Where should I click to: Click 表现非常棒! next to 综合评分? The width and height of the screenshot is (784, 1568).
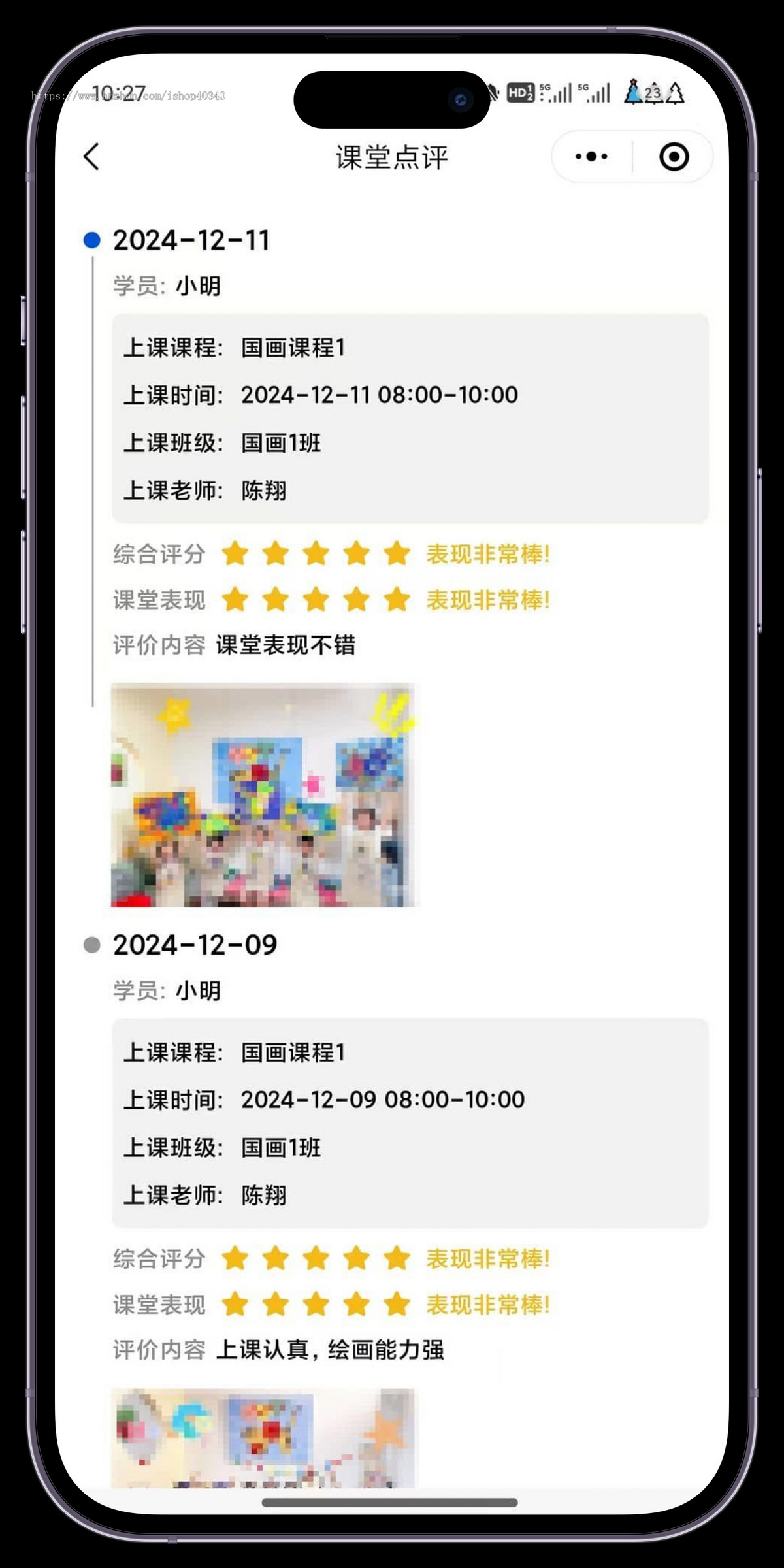[487, 553]
